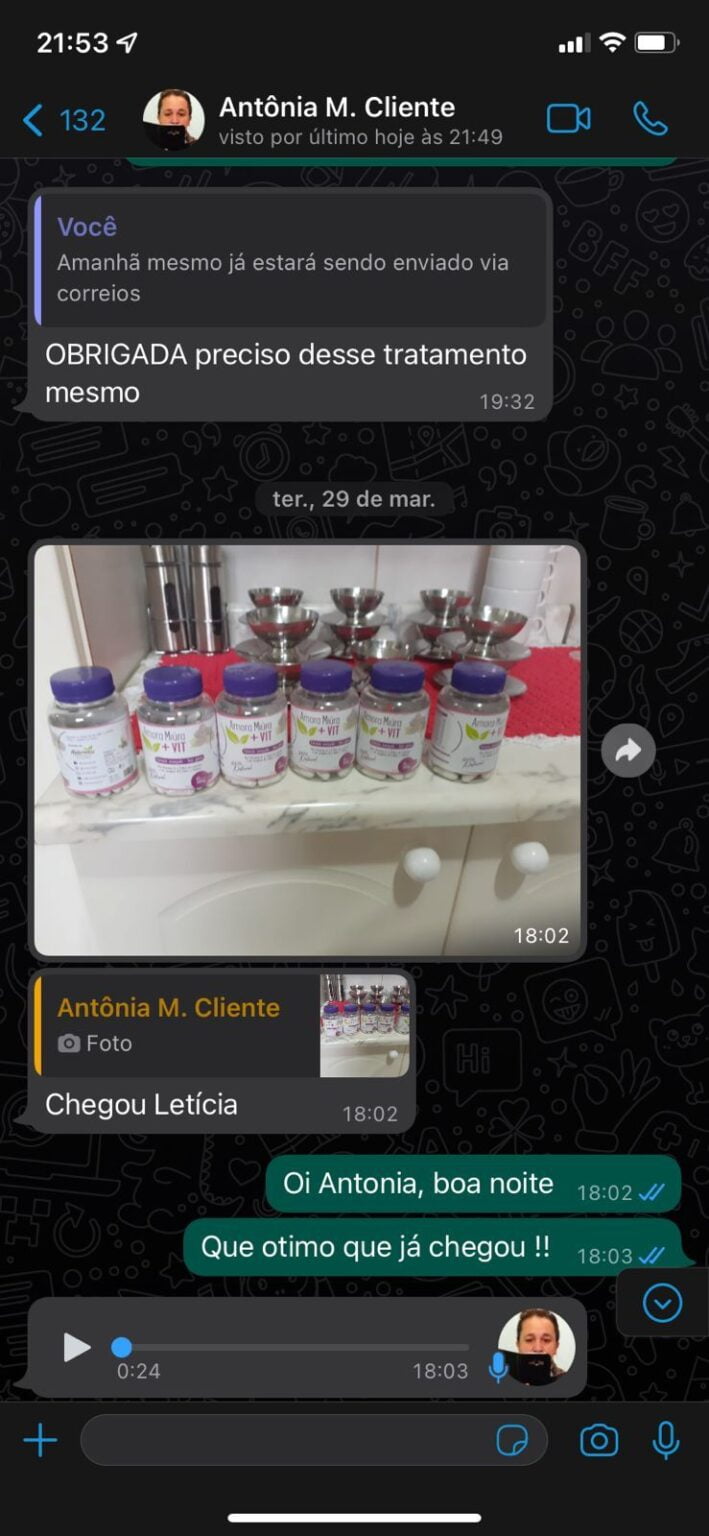Jump to quoted message 'Amanhã mesmo já estará'
Screen dimensions: 709x1536
point(290,261)
